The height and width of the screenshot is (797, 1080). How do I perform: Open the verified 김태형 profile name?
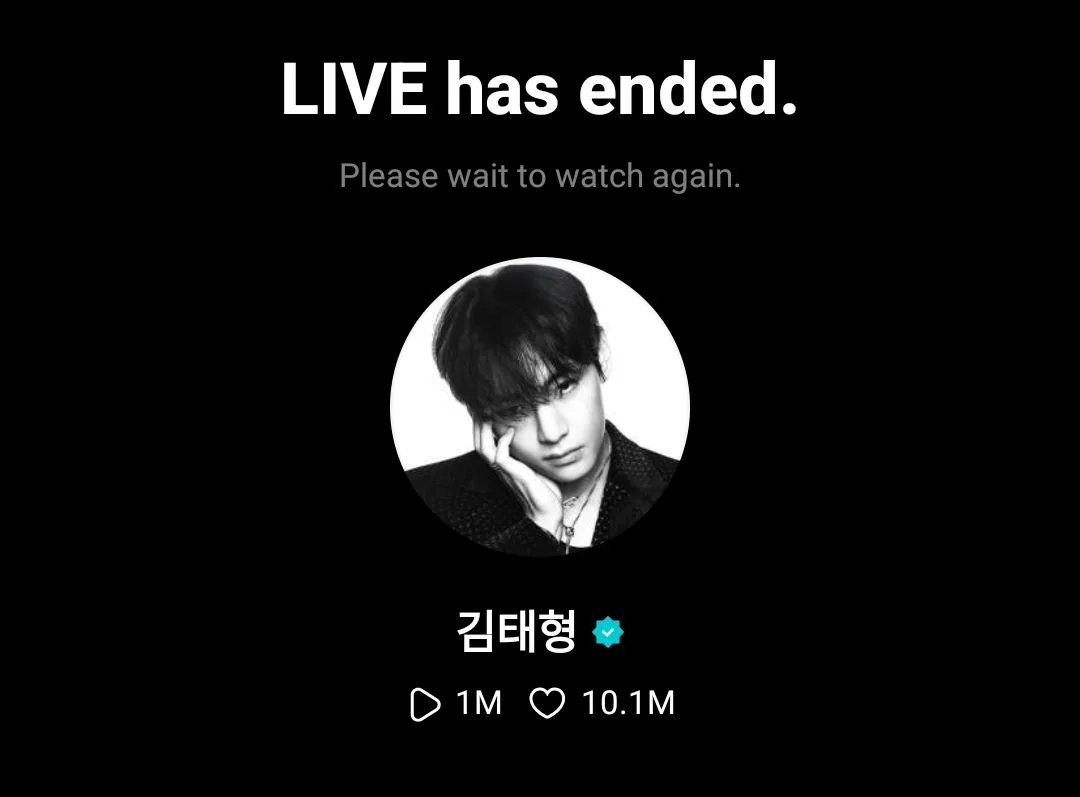(x=517, y=631)
